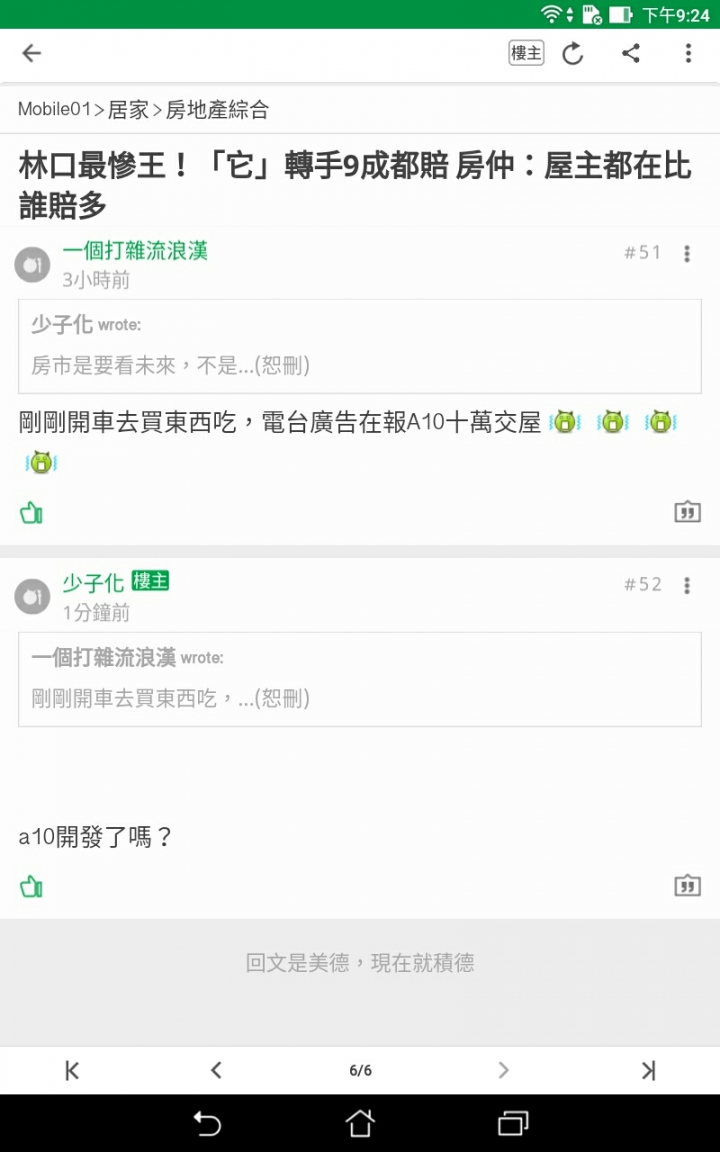Viewport: 720px width, 1152px height.
Task: Open more options for post #51
Action: coord(687,254)
